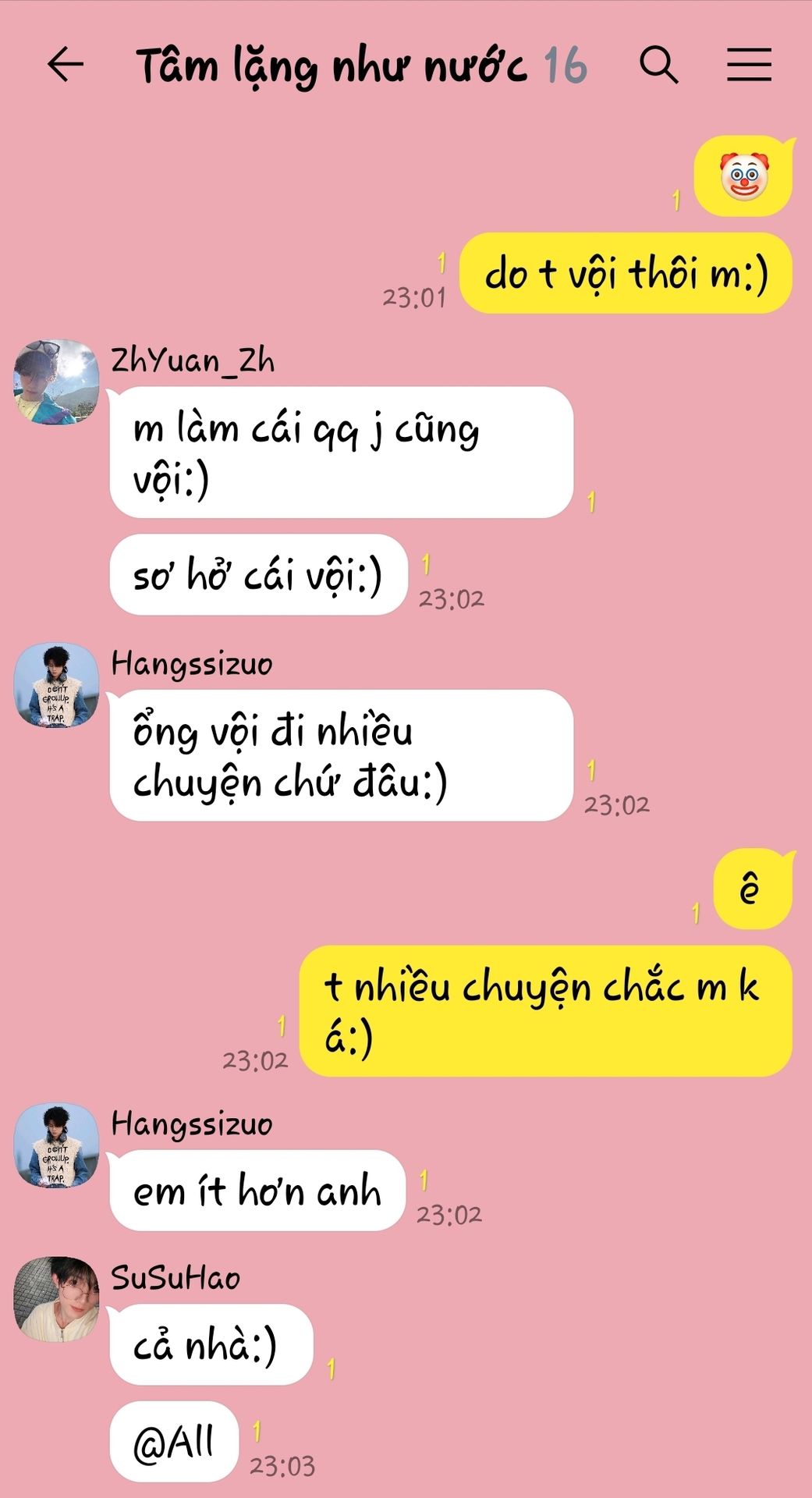
Task: Go back from the group chat
Action: [66, 65]
